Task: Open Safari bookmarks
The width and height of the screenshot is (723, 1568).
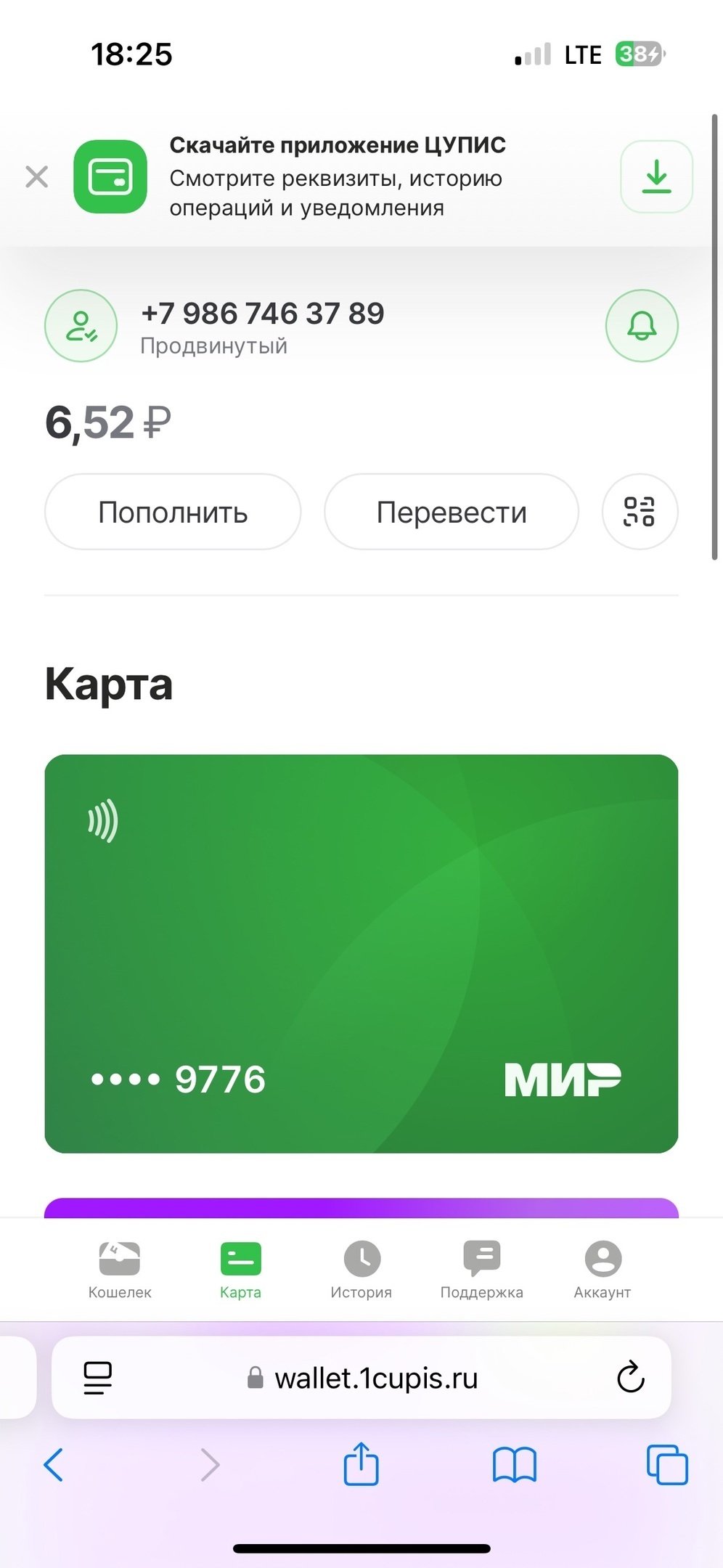Action: tap(514, 1464)
